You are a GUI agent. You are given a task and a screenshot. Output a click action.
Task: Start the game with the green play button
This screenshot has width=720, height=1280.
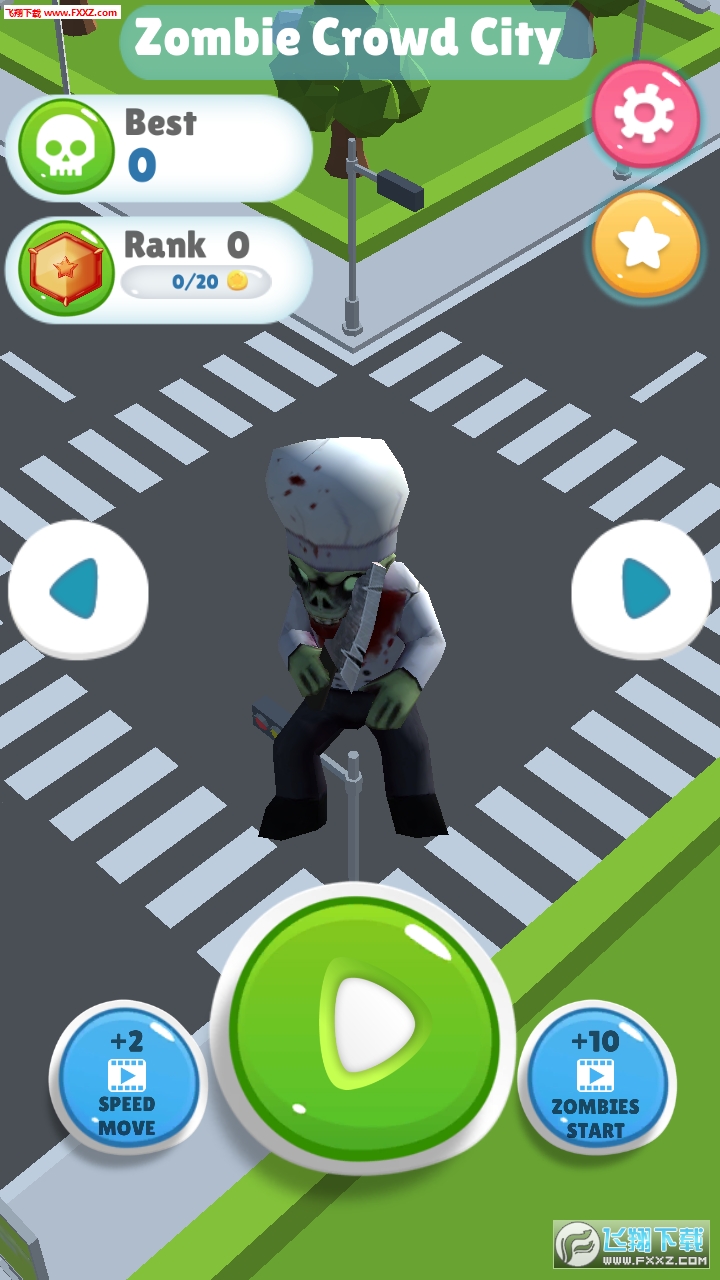pos(364,1025)
